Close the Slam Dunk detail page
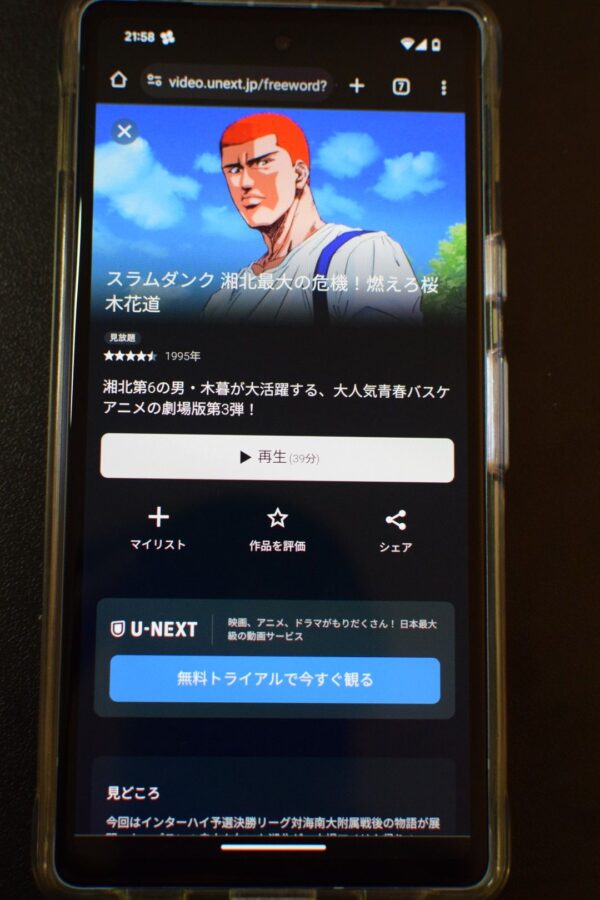Image resolution: width=600 pixels, height=900 pixels. pyautogui.click(x=124, y=131)
